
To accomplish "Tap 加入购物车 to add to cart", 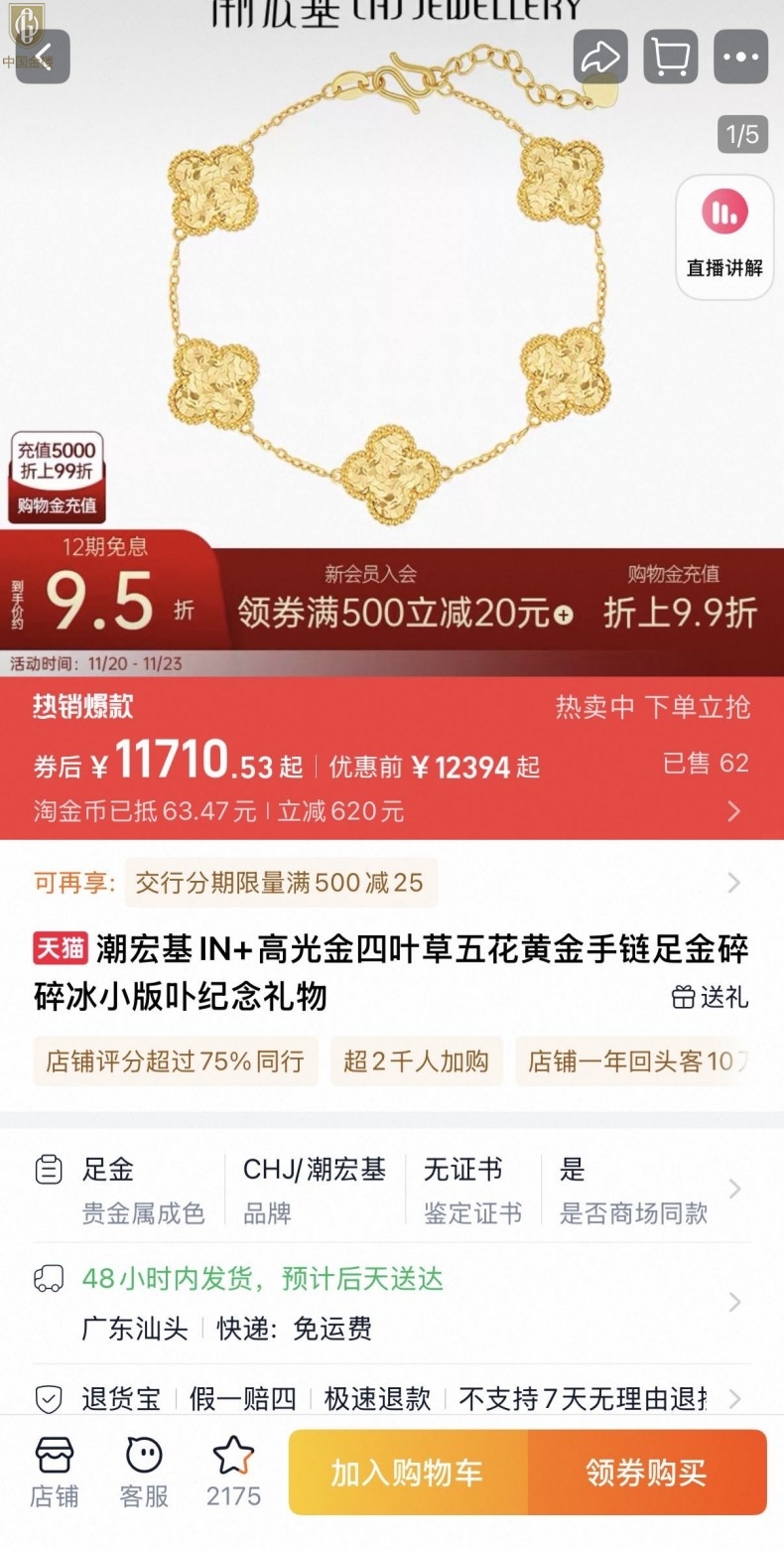I will pyautogui.click(x=408, y=1473).
